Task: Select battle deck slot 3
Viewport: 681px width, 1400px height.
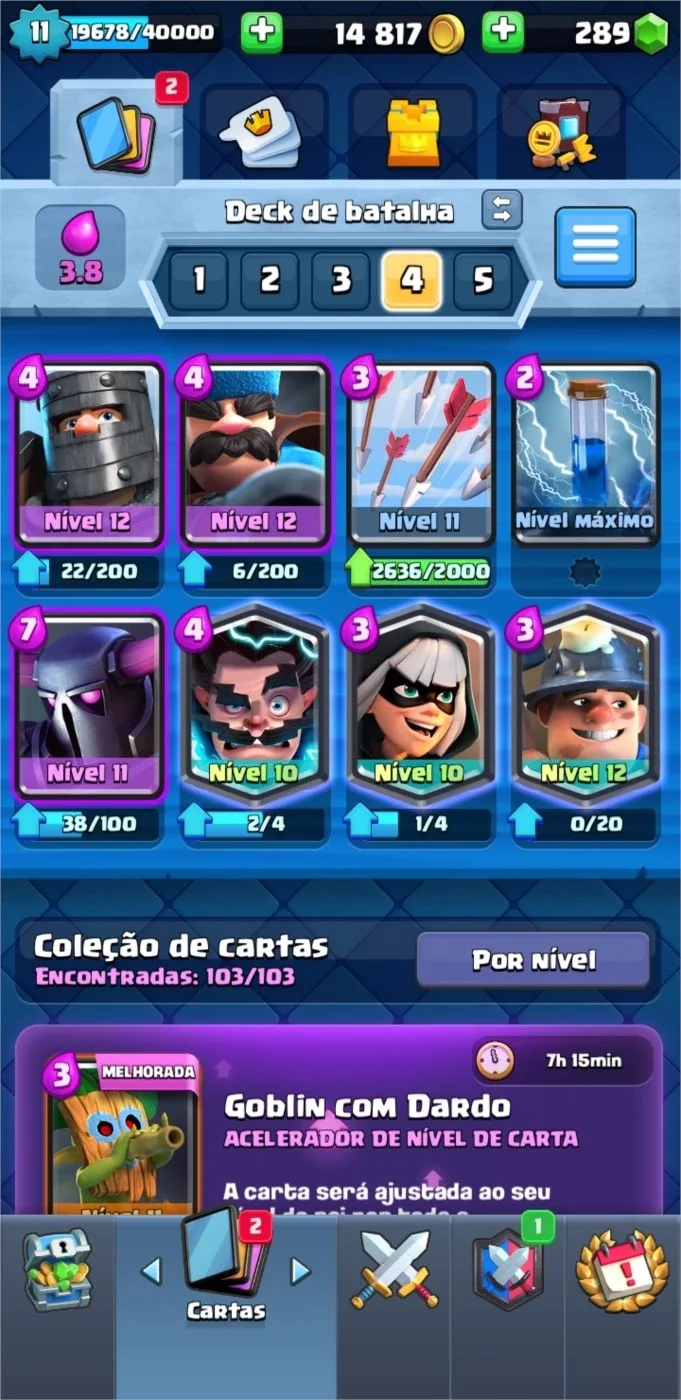Action: [341, 279]
